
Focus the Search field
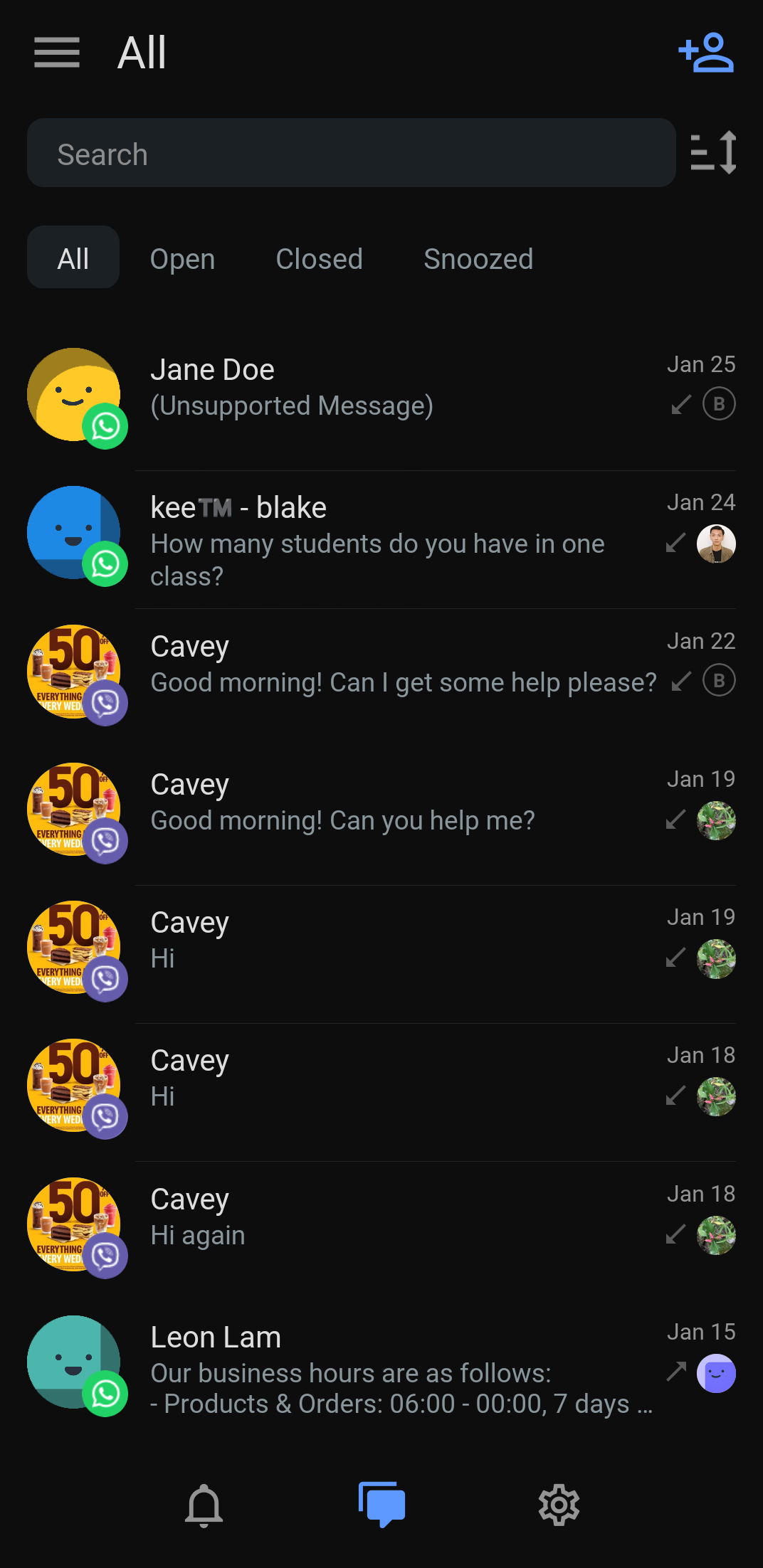351,154
